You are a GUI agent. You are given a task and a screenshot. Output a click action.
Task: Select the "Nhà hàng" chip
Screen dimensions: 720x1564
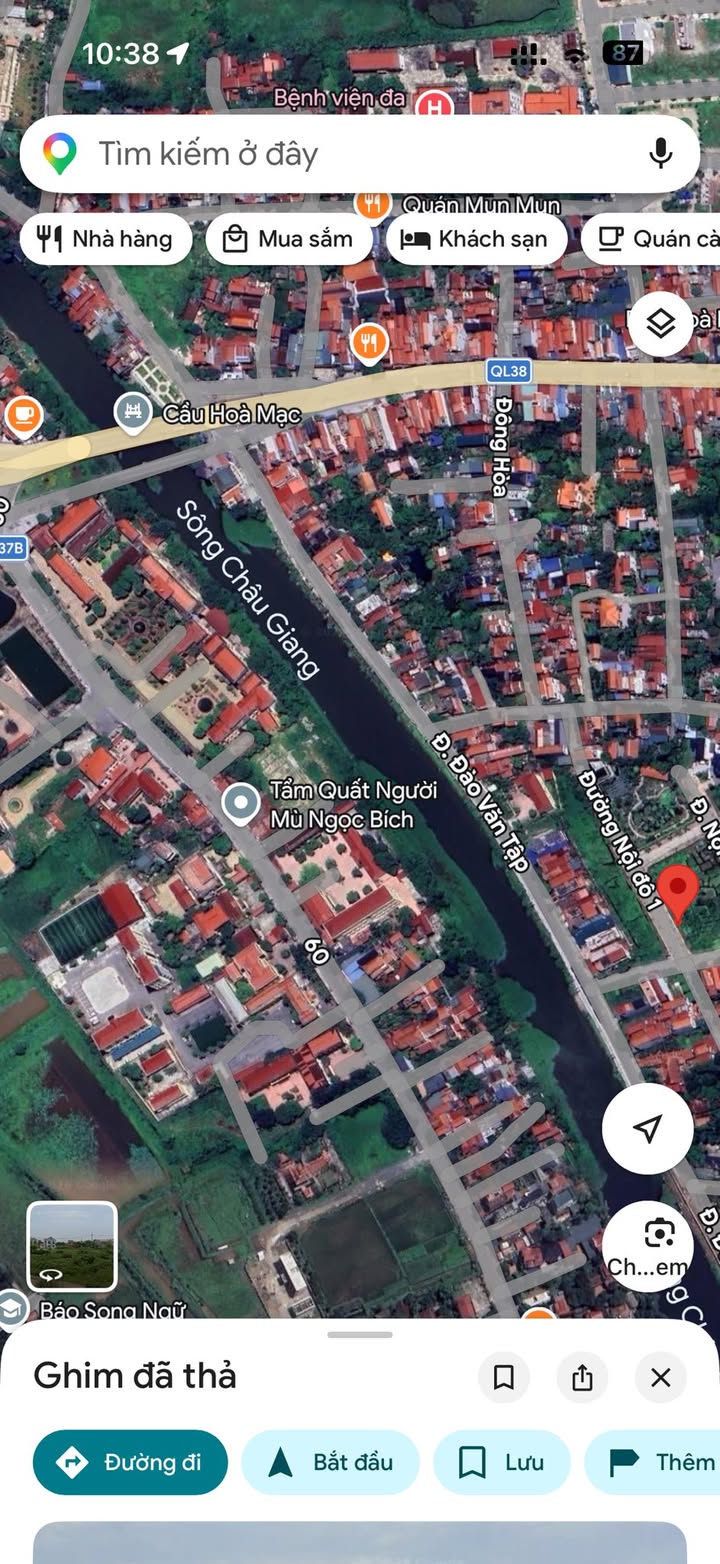105,239
